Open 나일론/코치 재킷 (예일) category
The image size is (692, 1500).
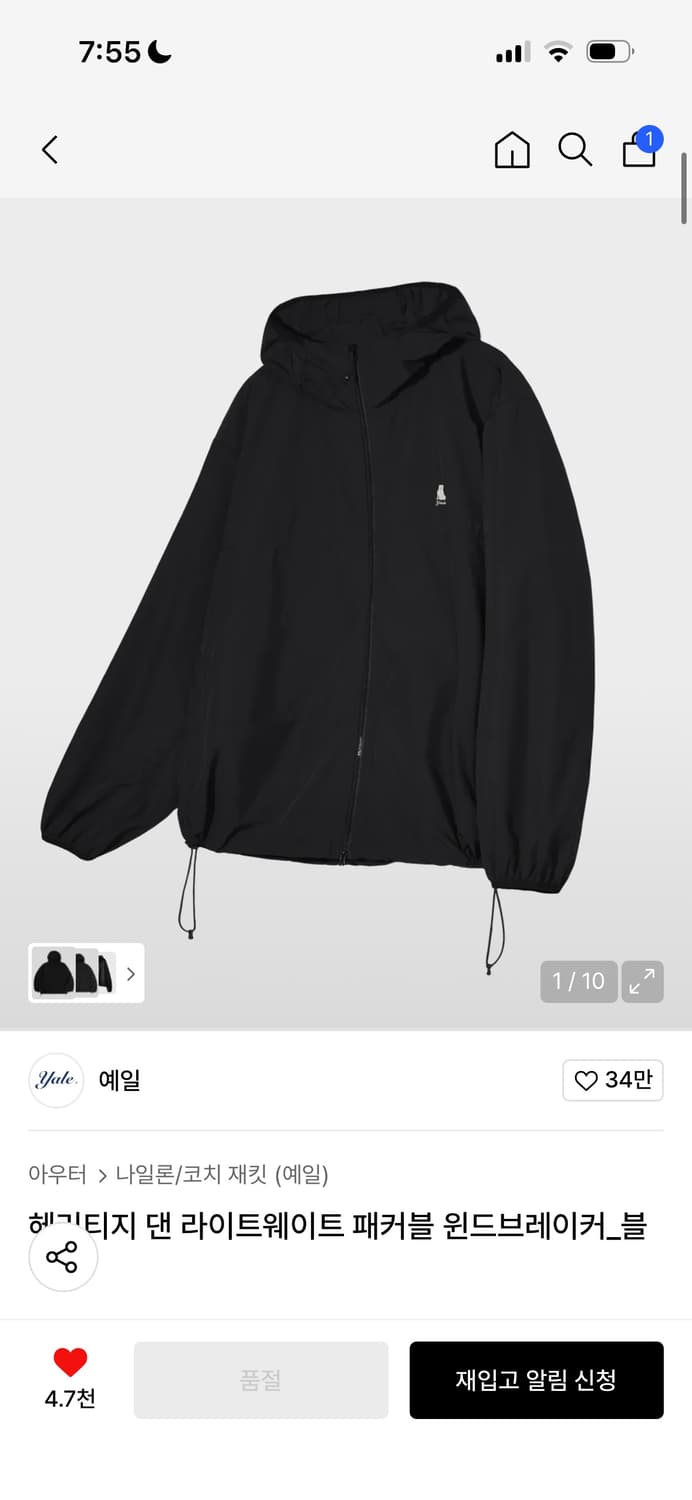coord(222,1174)
